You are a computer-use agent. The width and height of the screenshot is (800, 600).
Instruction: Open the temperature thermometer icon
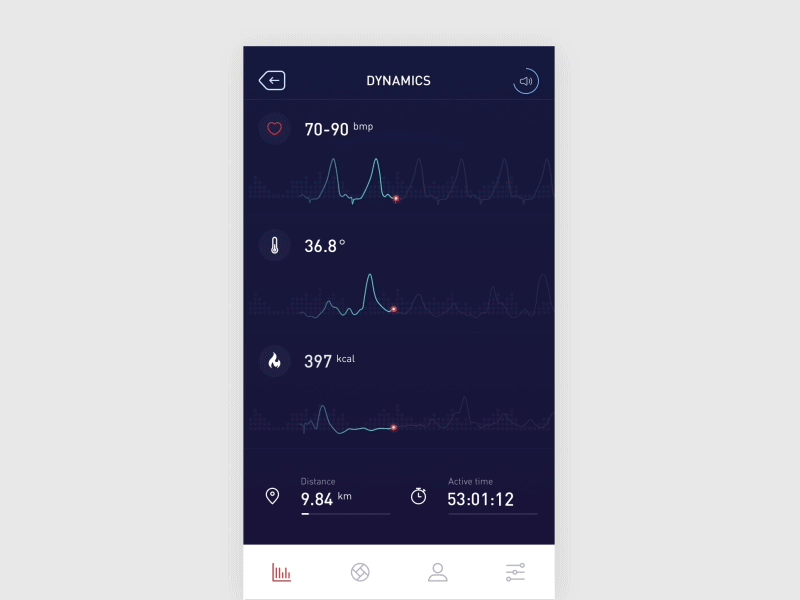[x=274, y=245]
